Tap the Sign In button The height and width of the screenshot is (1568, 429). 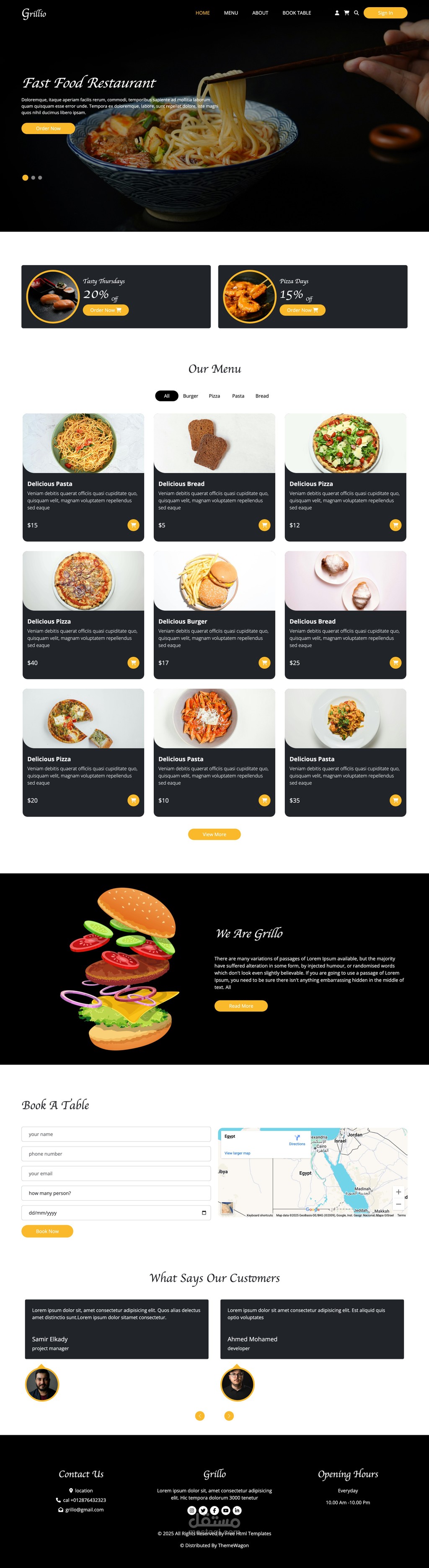385,13
